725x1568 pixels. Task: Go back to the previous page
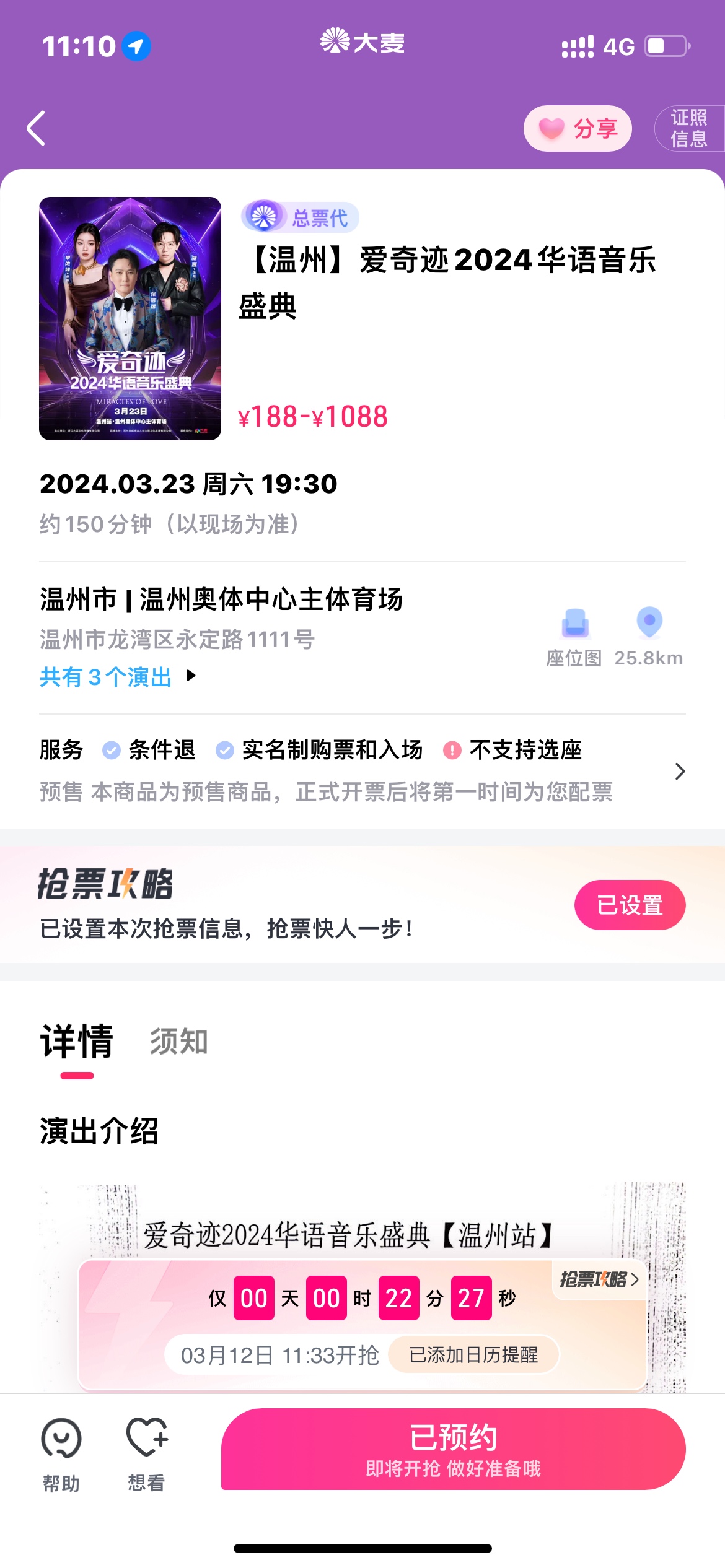(37, 128)
